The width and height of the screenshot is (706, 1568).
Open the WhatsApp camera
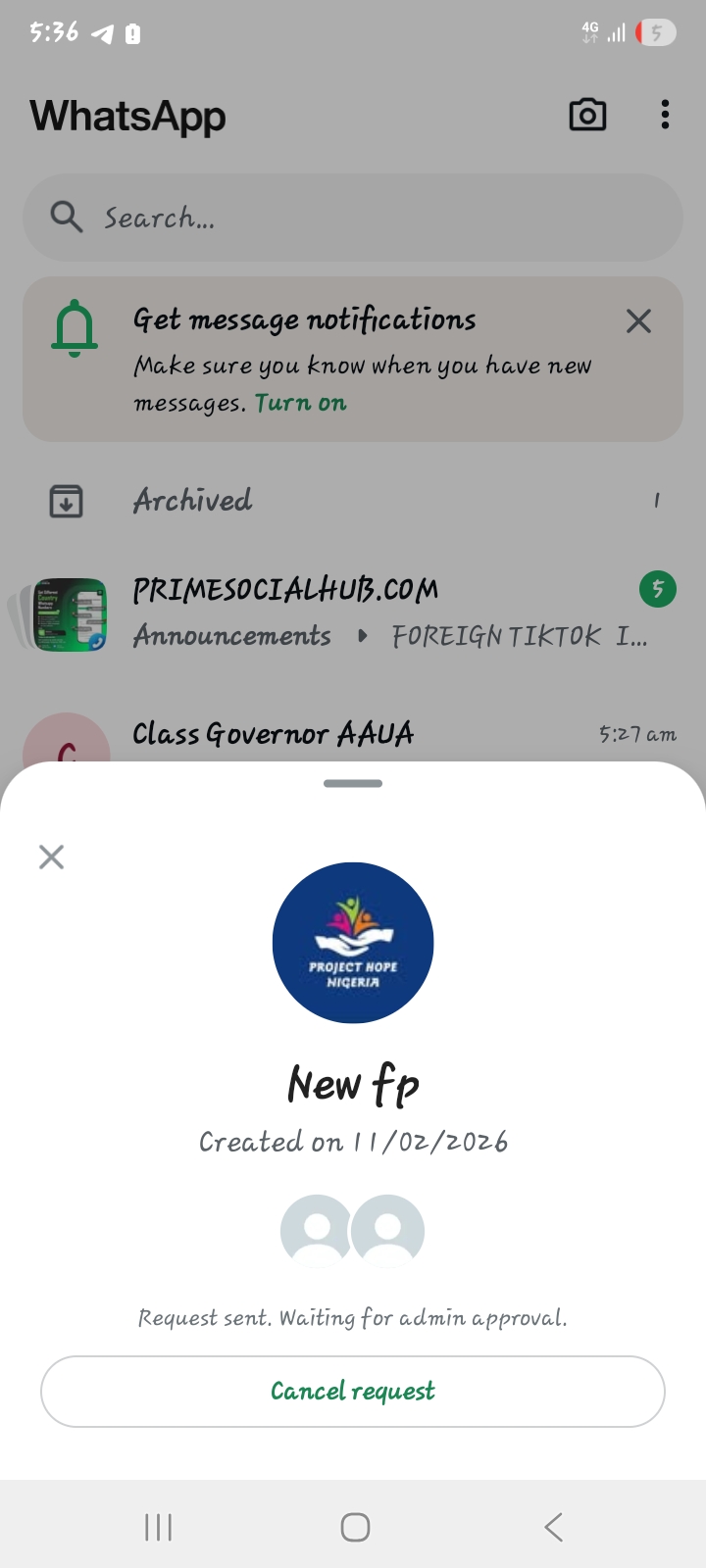pyautogui.click(x=587, y=116)
